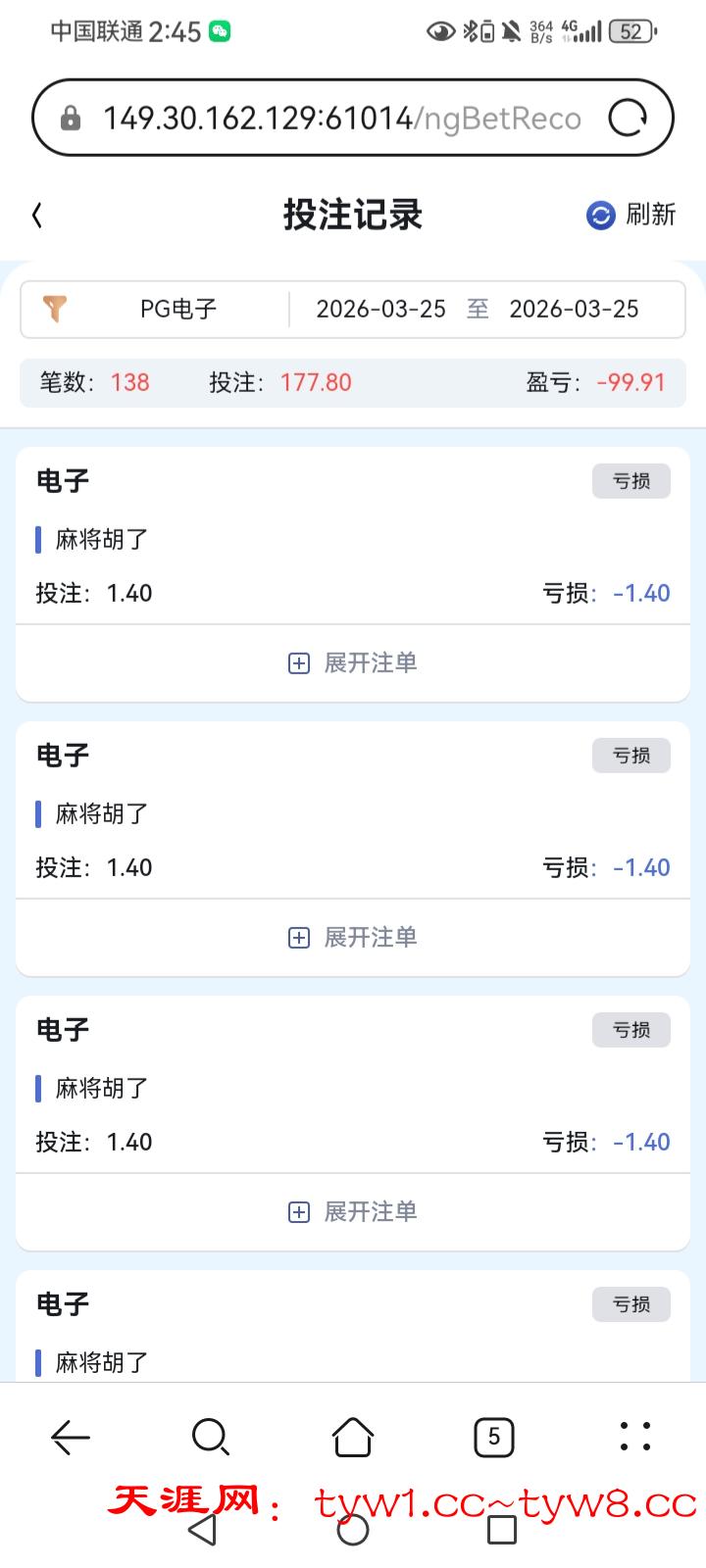
Task: Go to the browser home page
Action: 353,1437
